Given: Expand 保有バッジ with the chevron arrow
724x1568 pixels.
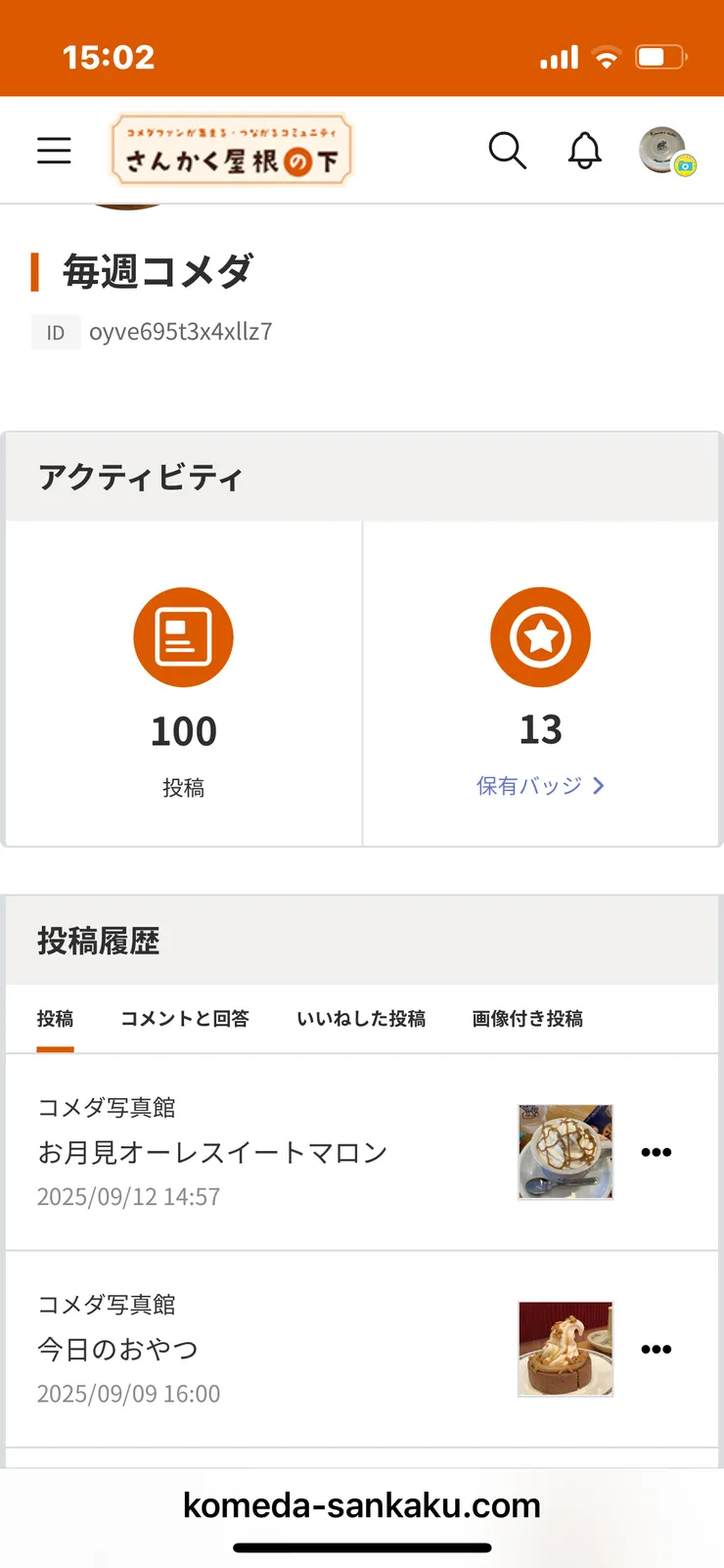Looking at the screenshot, I should click(x=600, y=785).
